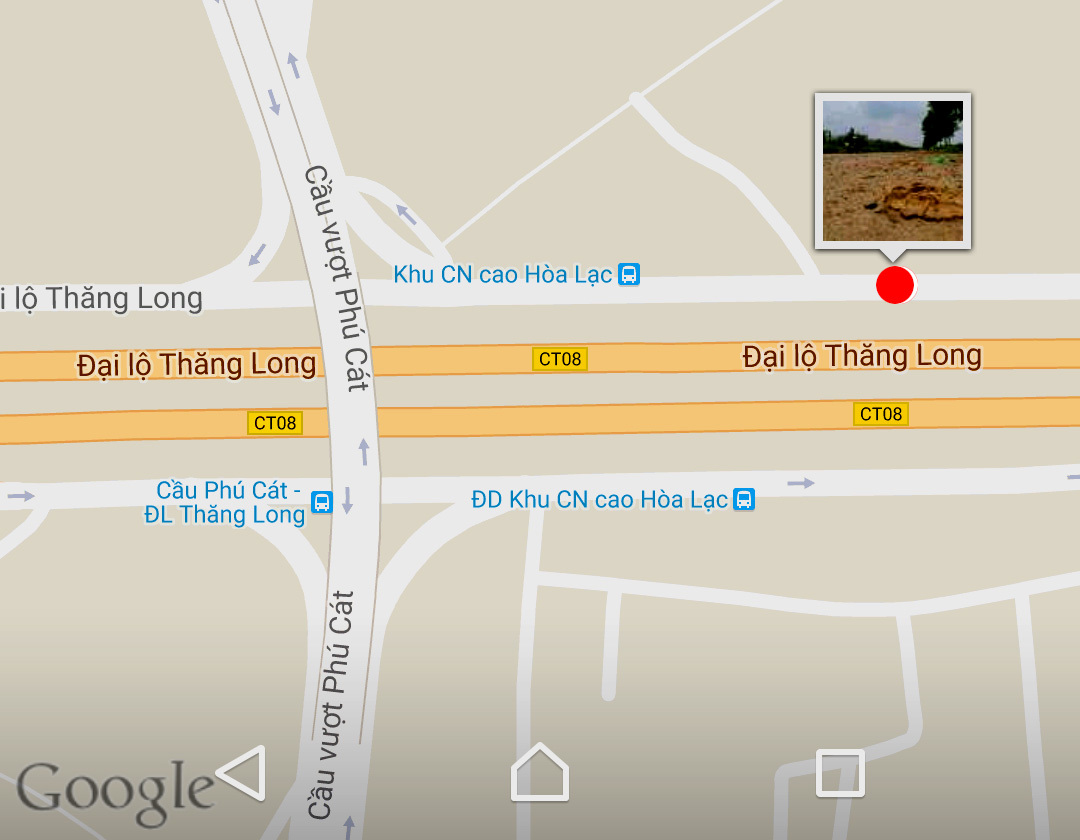Viewport: 1080px width, 840px height.
Task: Open the Cầu Phú Cát - ĐL Thăng Long stop
Action: point(322,502)
